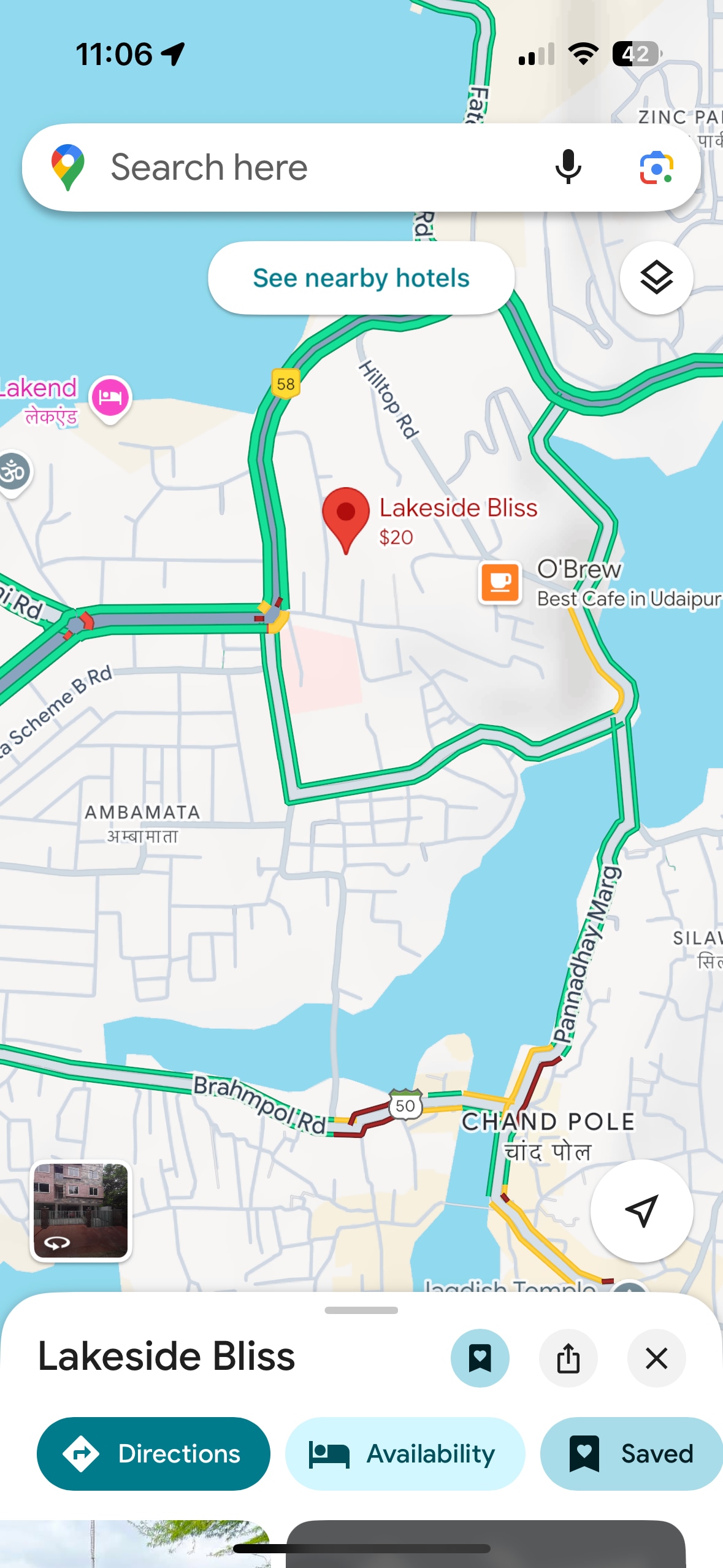Image resolution: width=723 pixels, height=1568 pixels.
Task: Tap See nearby hotels
Action: point(361,278)
